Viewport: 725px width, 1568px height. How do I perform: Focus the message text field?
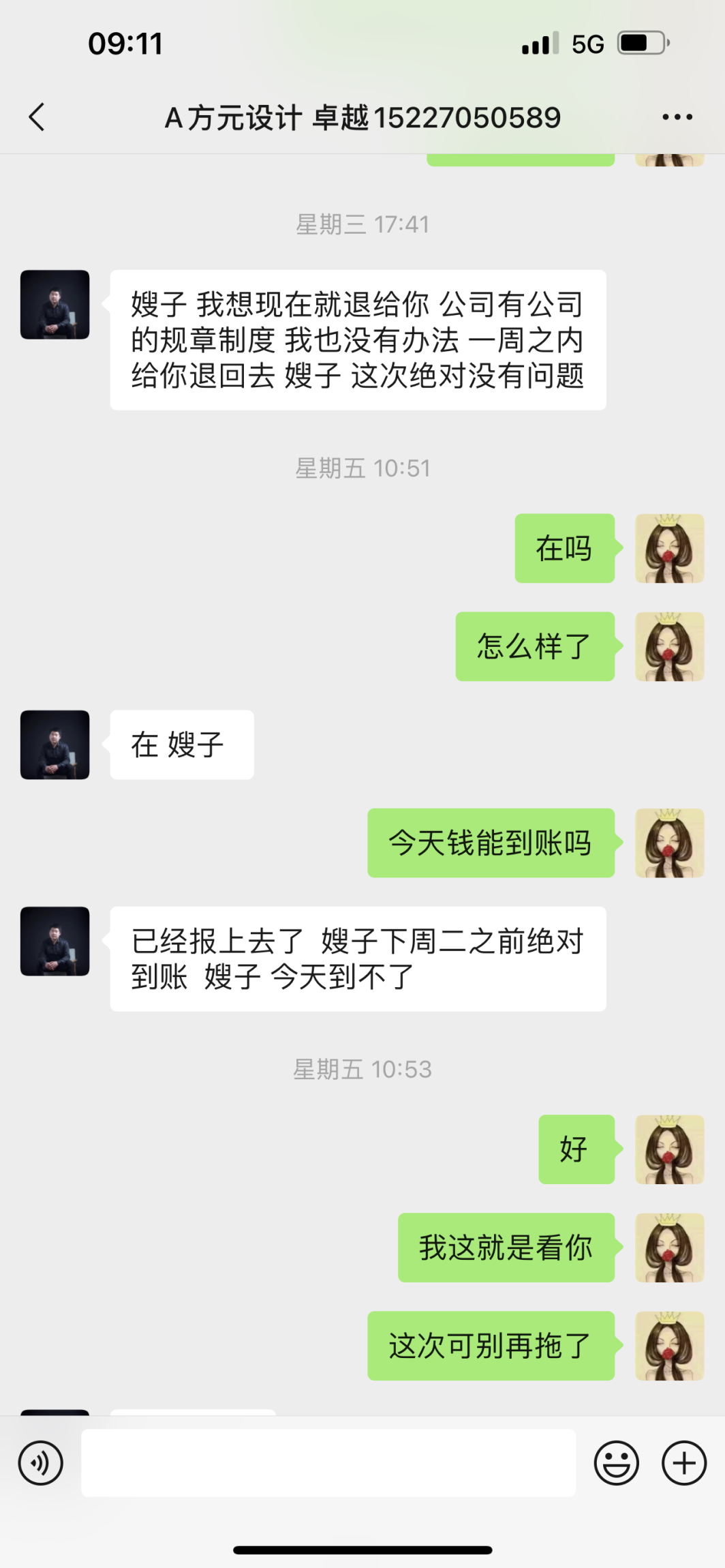[328, 1462]
